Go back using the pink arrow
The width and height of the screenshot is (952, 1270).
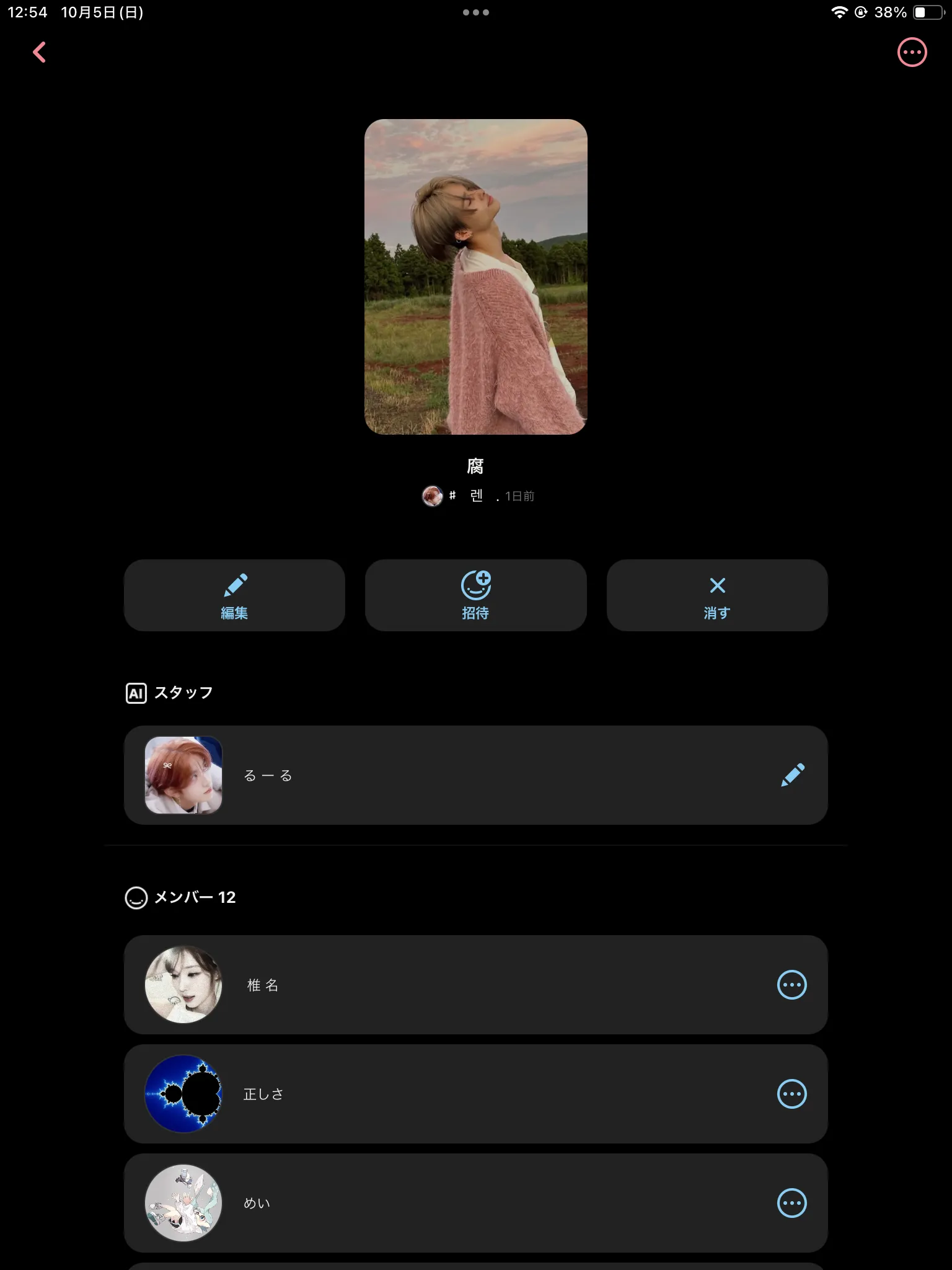tap(40, 53)
